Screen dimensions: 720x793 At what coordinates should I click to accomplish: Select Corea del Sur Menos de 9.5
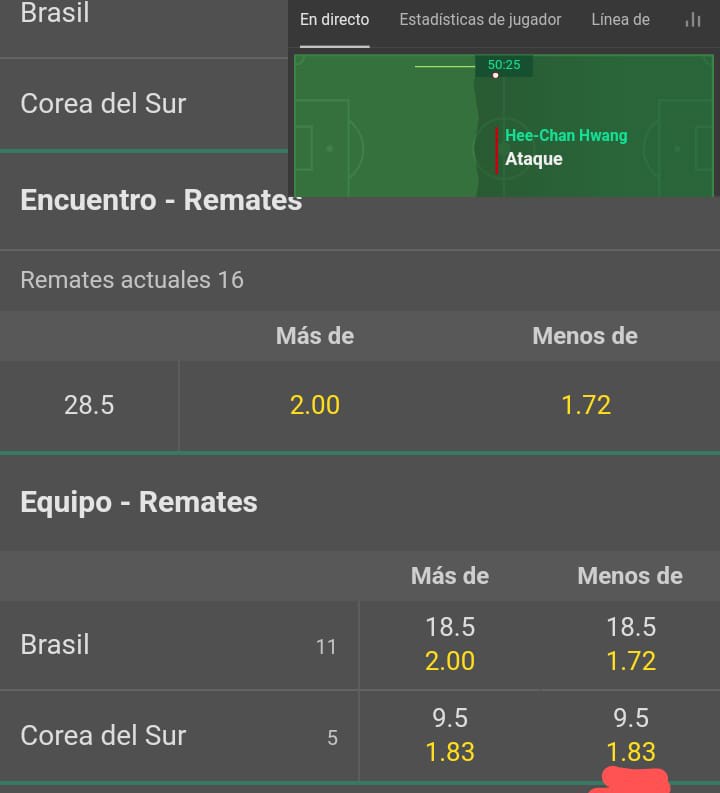point(631,735)
